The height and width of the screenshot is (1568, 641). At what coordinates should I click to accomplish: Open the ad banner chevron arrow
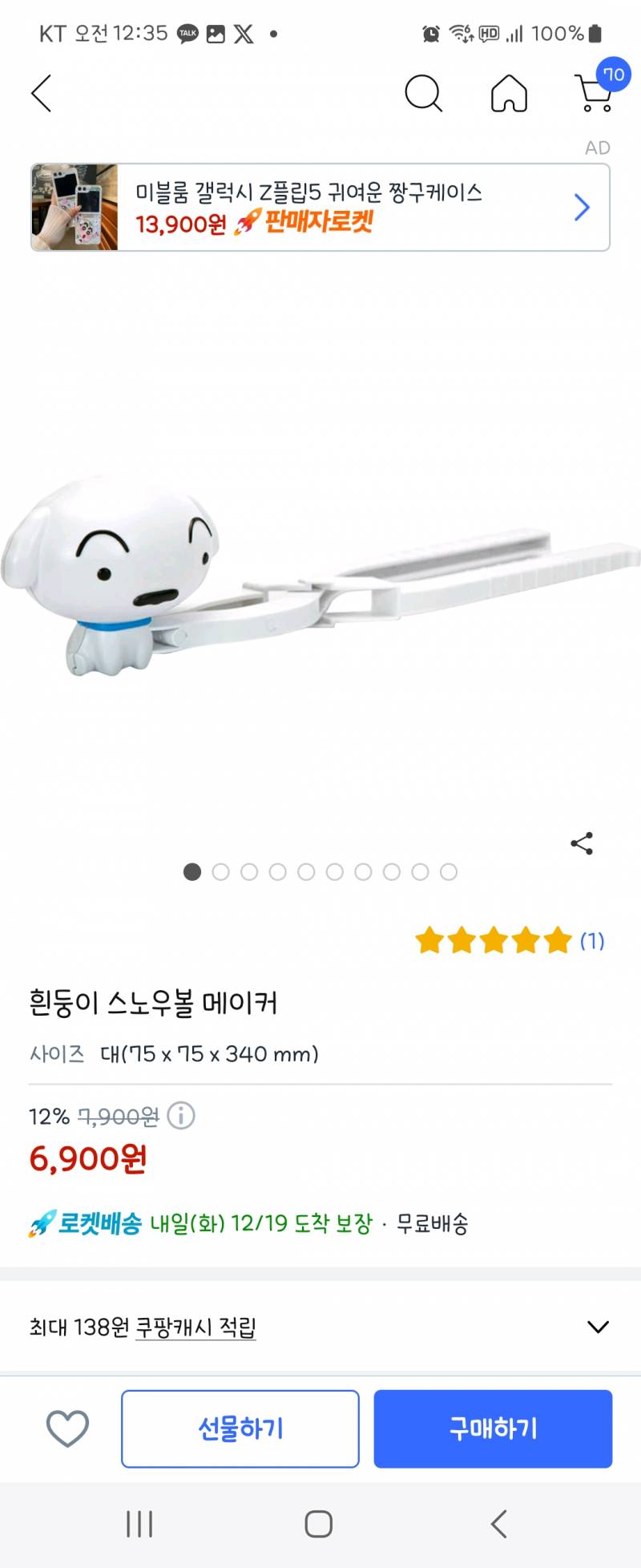tap(583, 207)
